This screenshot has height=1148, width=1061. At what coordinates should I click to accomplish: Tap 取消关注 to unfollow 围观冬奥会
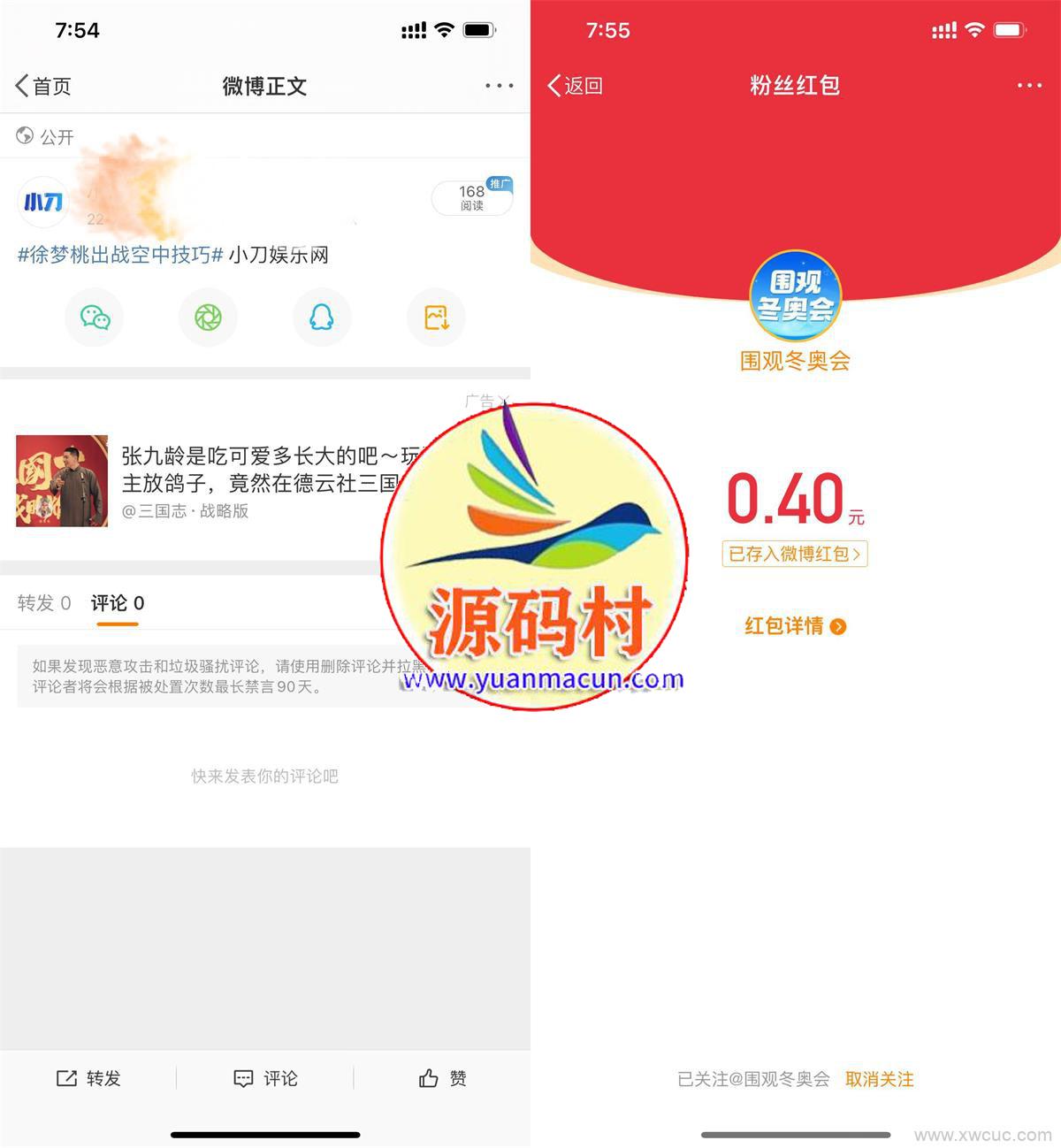click(x=879, y=1079)
